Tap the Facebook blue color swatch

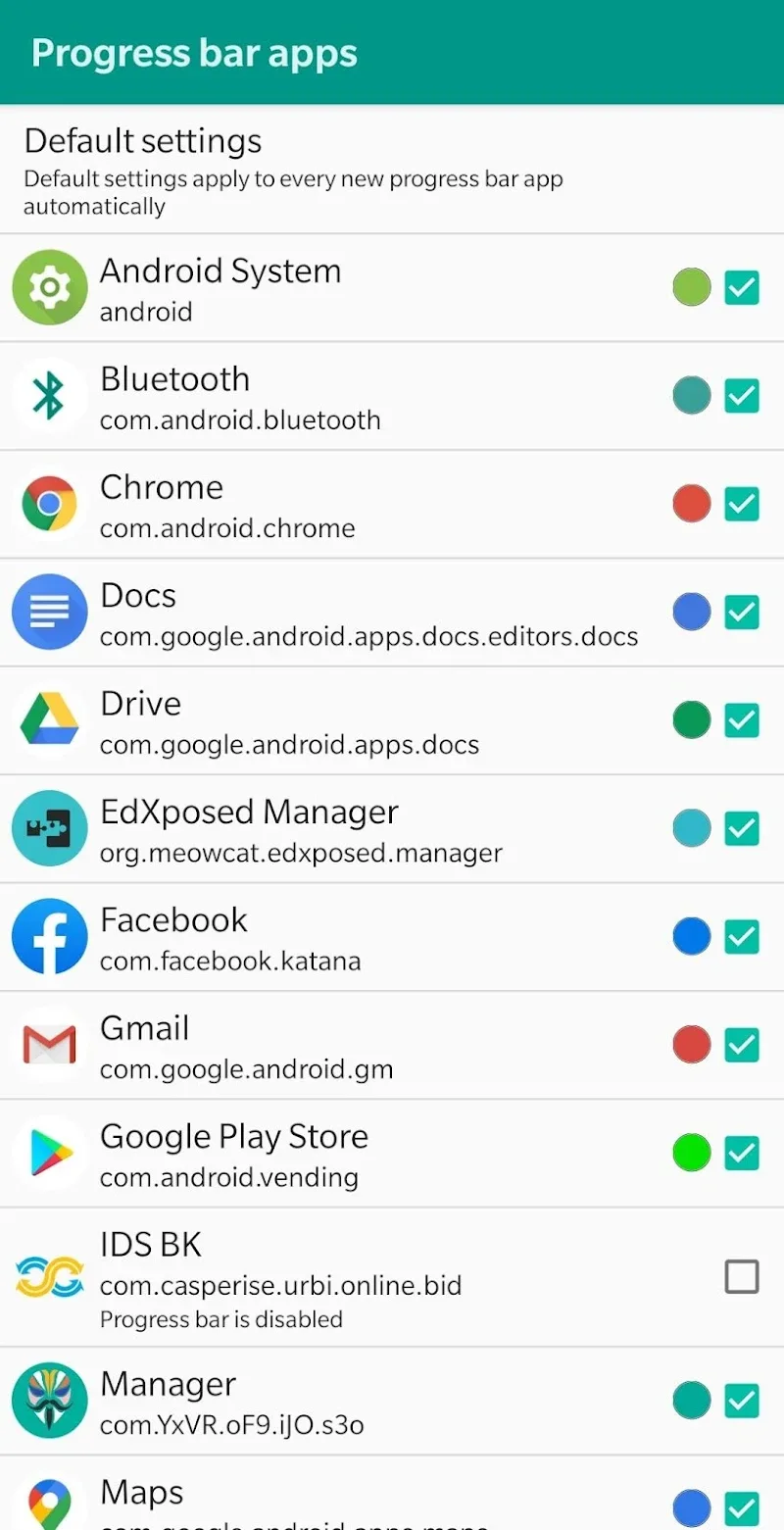(x=692, y=937)
